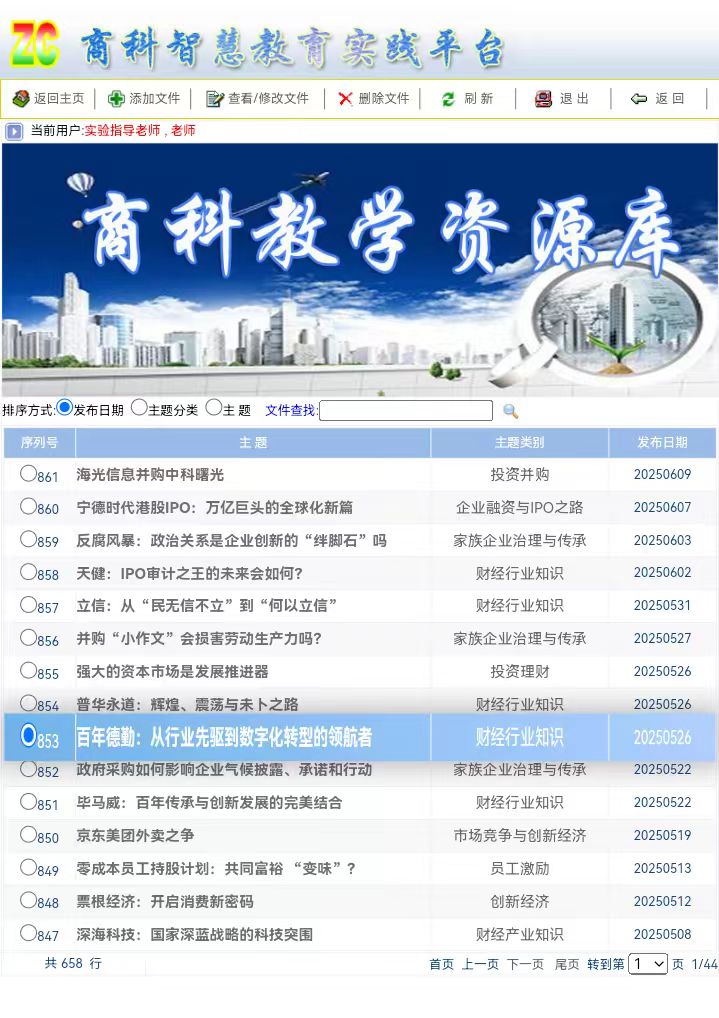Viewport: 719px width, 1018px height.
Task: Go to 下一页
Action: pos(525,964)
